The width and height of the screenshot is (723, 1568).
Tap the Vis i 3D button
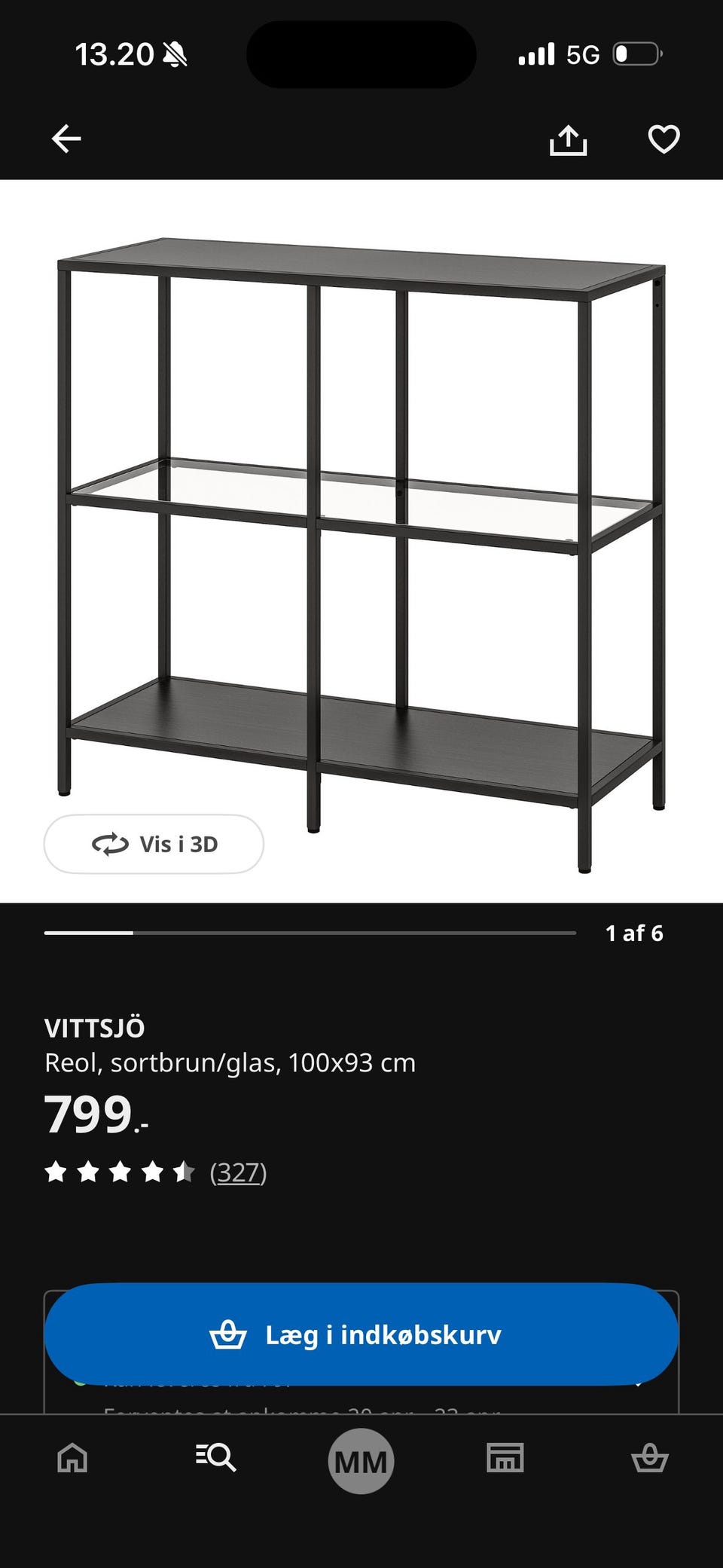[154, 844]
